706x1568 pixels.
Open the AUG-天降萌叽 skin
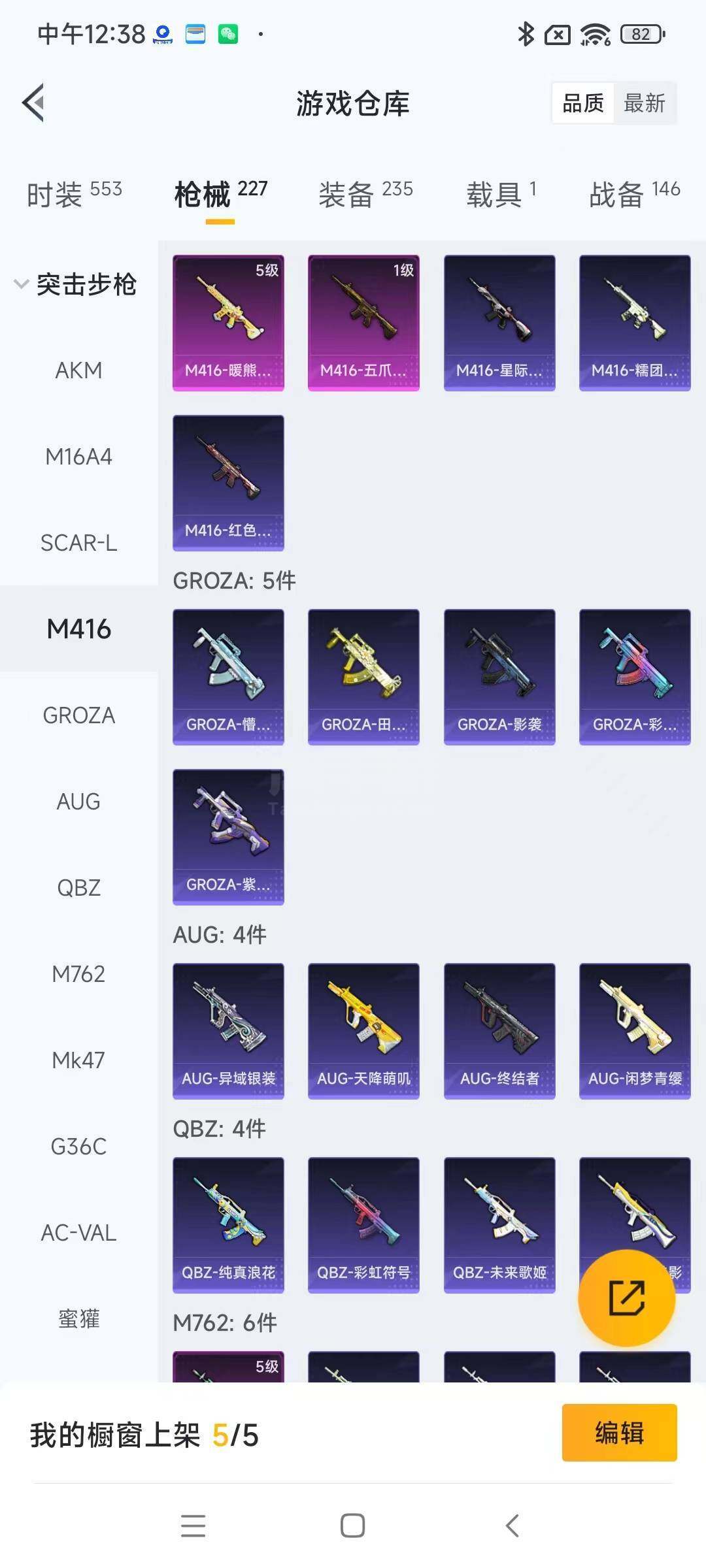pos(363,1031)
